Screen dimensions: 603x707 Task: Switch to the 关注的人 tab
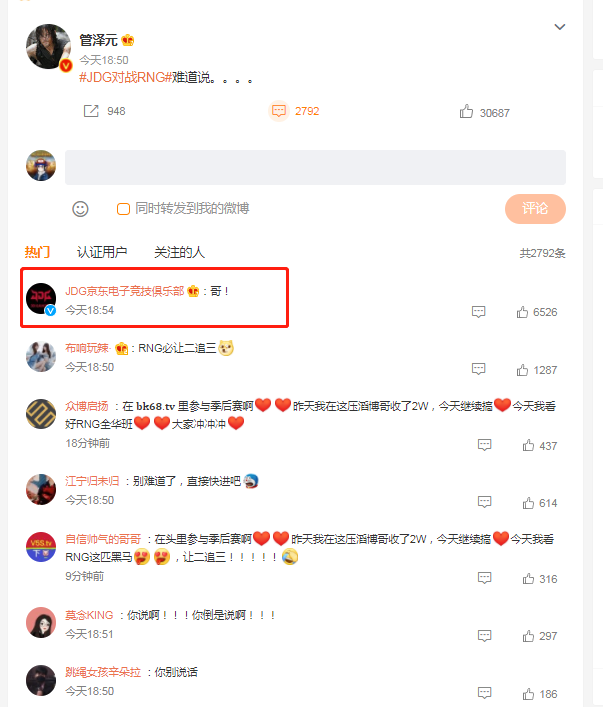179,252
